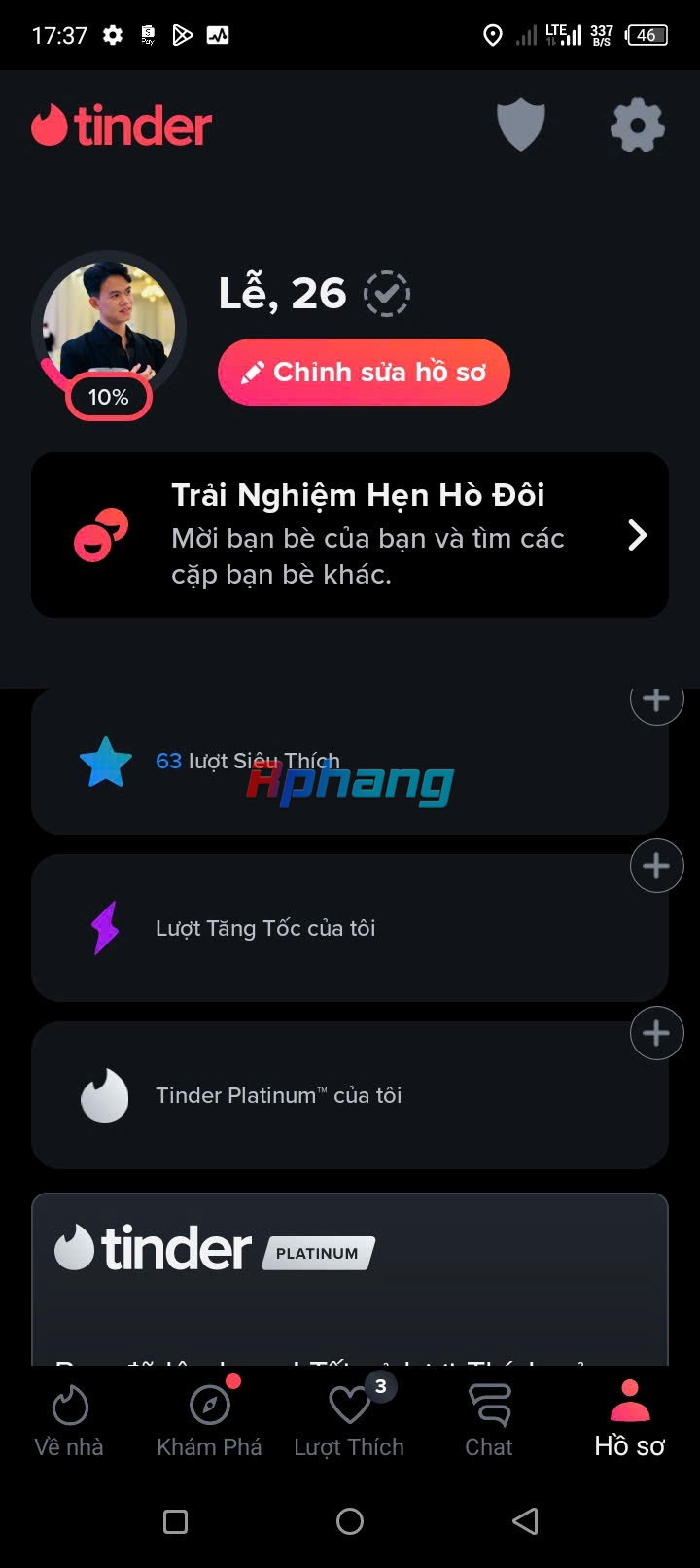Tap the verification badge next to Lễ, 26
This screenshot has width=700, height=1568.
coord(387,294)
